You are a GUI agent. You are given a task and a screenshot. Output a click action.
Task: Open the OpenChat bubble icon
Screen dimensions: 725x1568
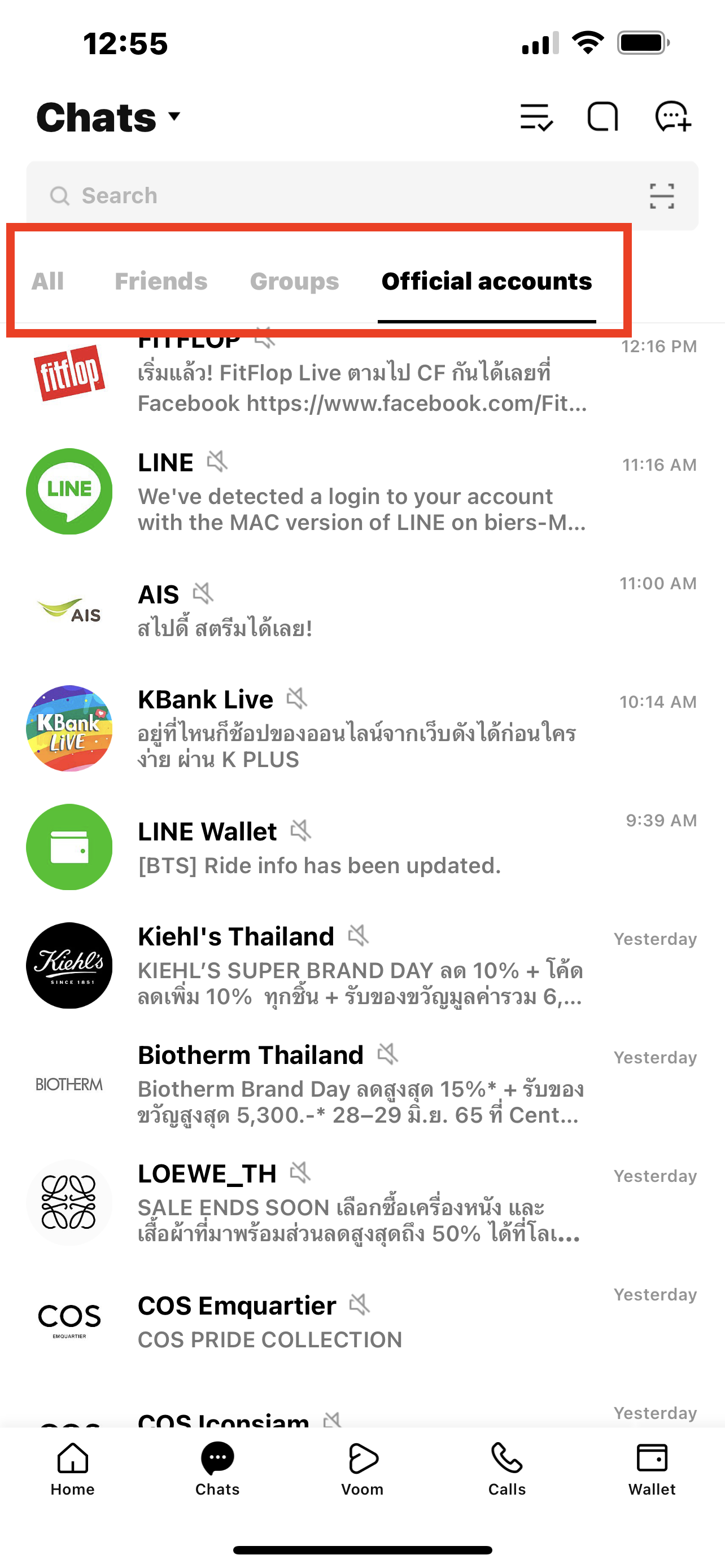tap(602, 116)
